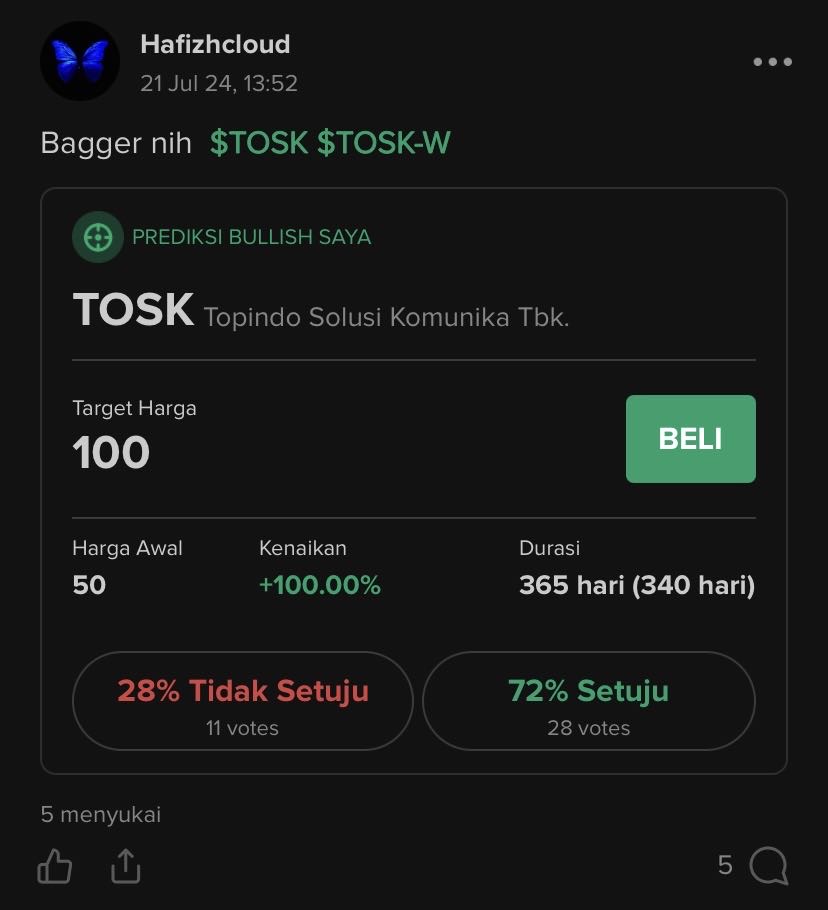Image resolution: width=828 pixels, height=910 pixels.
Task: Select the Hafizhcloud username
Action: click(x=214, y=44)
